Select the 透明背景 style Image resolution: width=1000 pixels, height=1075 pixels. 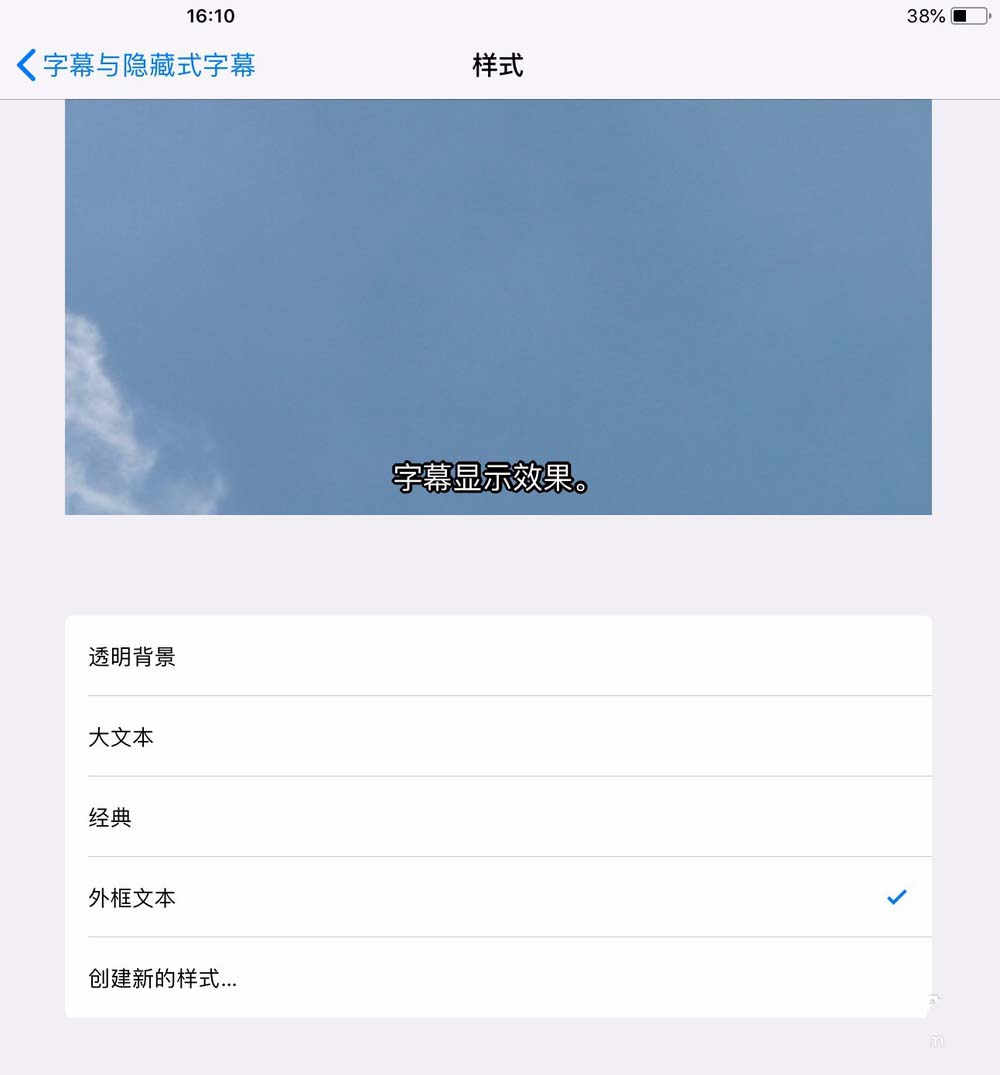(x=132, y=657)
